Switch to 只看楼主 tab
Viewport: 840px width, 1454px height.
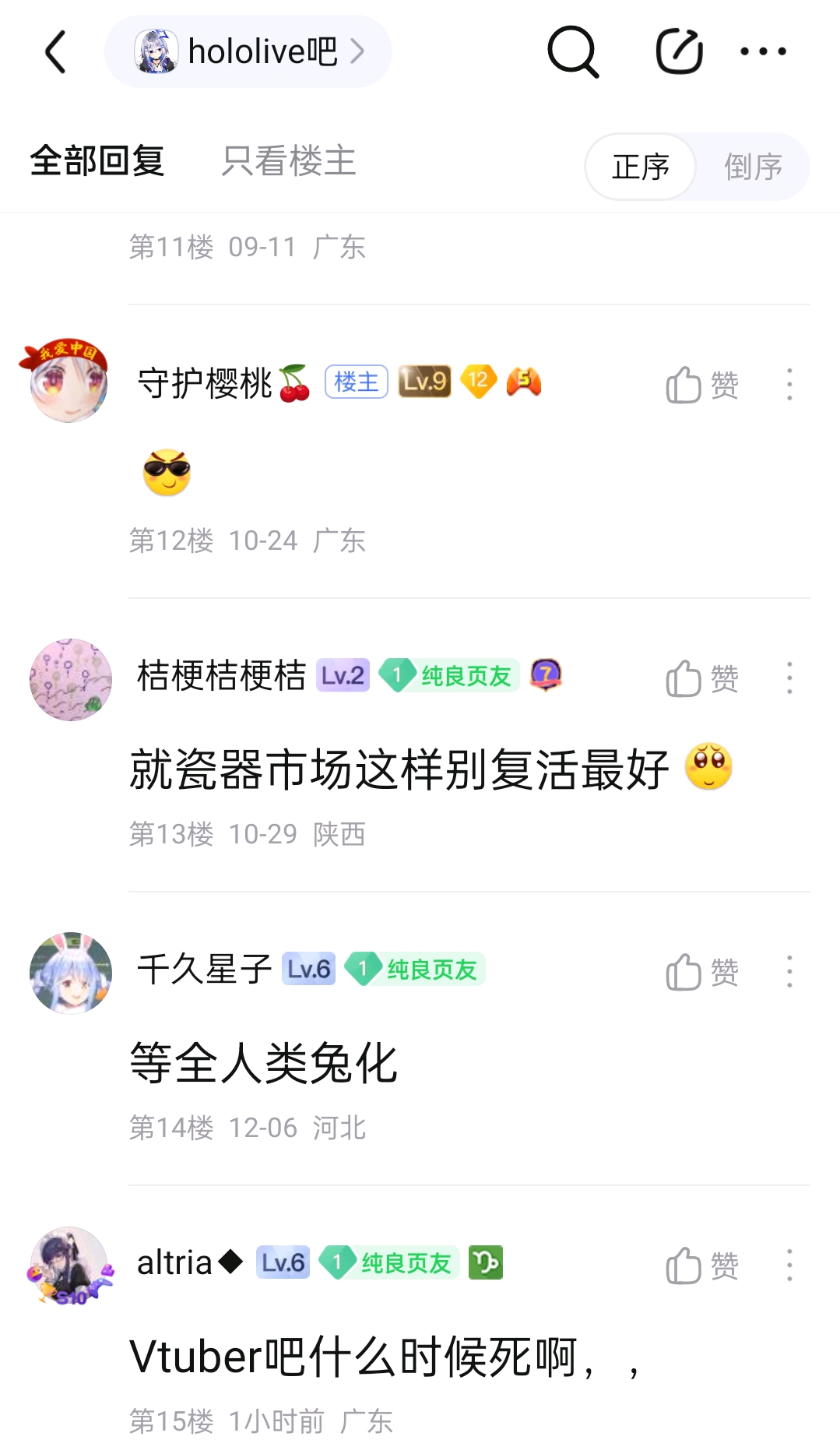point(288,162)
